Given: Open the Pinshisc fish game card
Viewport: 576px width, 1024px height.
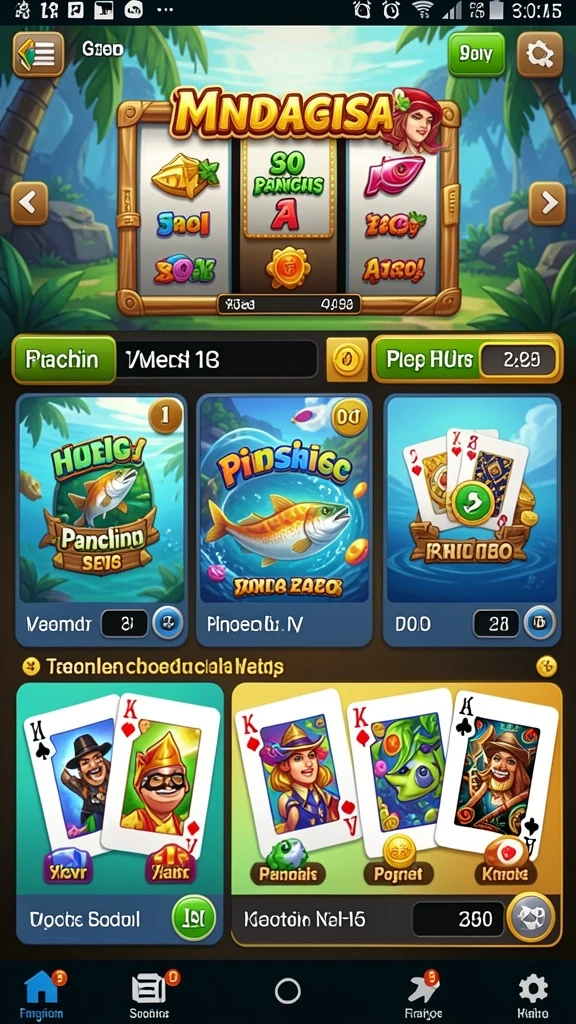Looking at the screenshot, I should pos(284,519).
